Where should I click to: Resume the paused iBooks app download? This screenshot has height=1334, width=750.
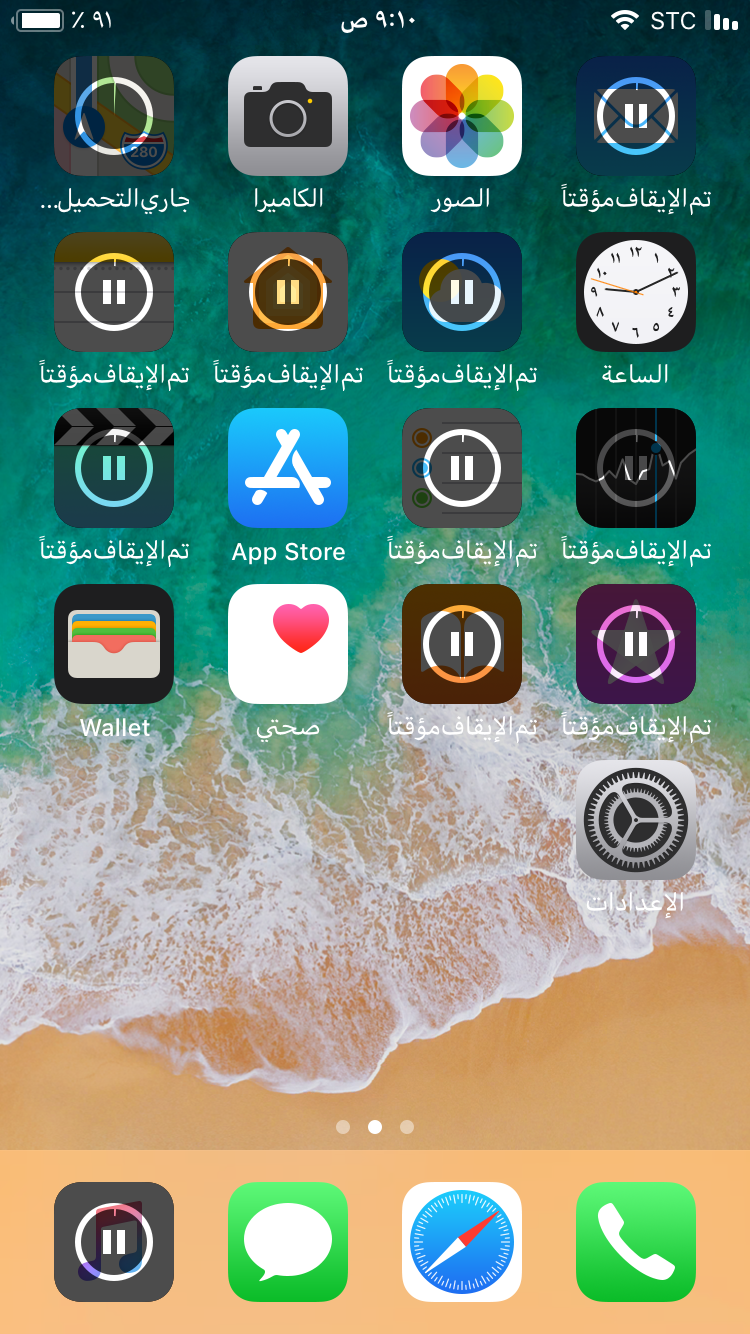462,644
